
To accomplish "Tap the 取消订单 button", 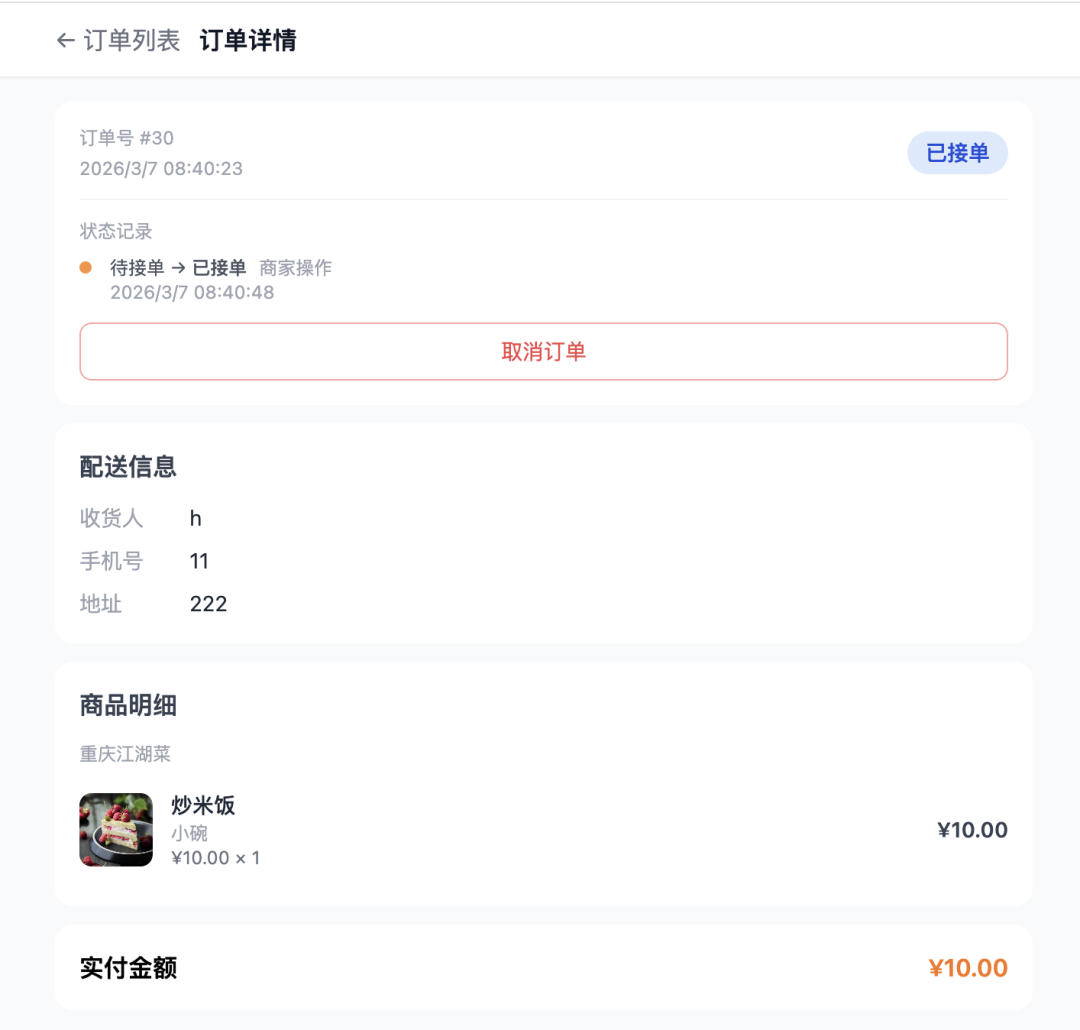I will pos(543,352).
